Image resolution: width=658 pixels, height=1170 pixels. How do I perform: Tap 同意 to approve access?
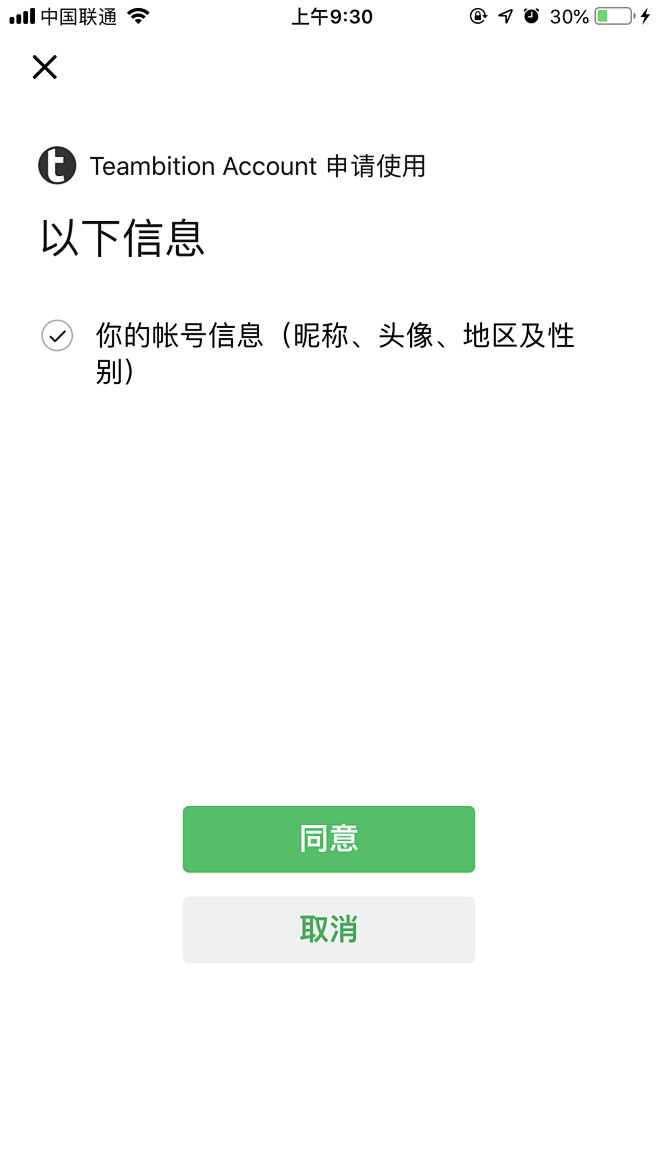click(328, 839)
